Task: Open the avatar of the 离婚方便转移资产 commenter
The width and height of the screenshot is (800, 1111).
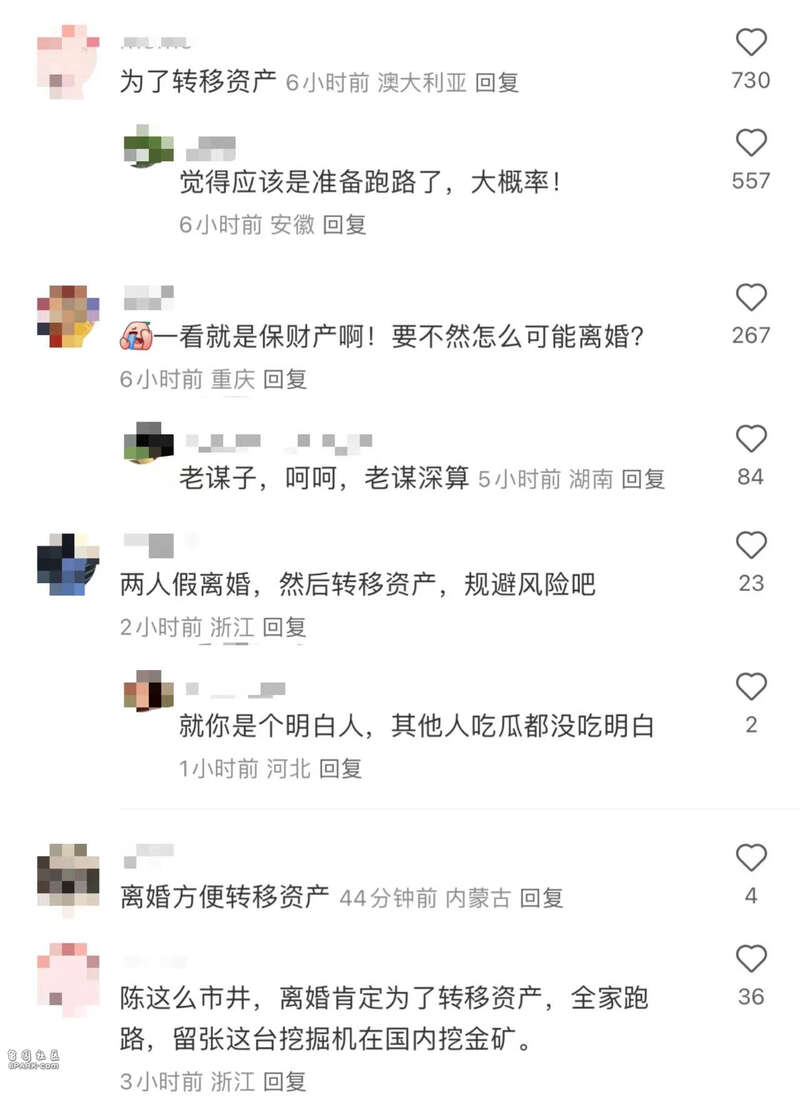Action: pos(67,876)
